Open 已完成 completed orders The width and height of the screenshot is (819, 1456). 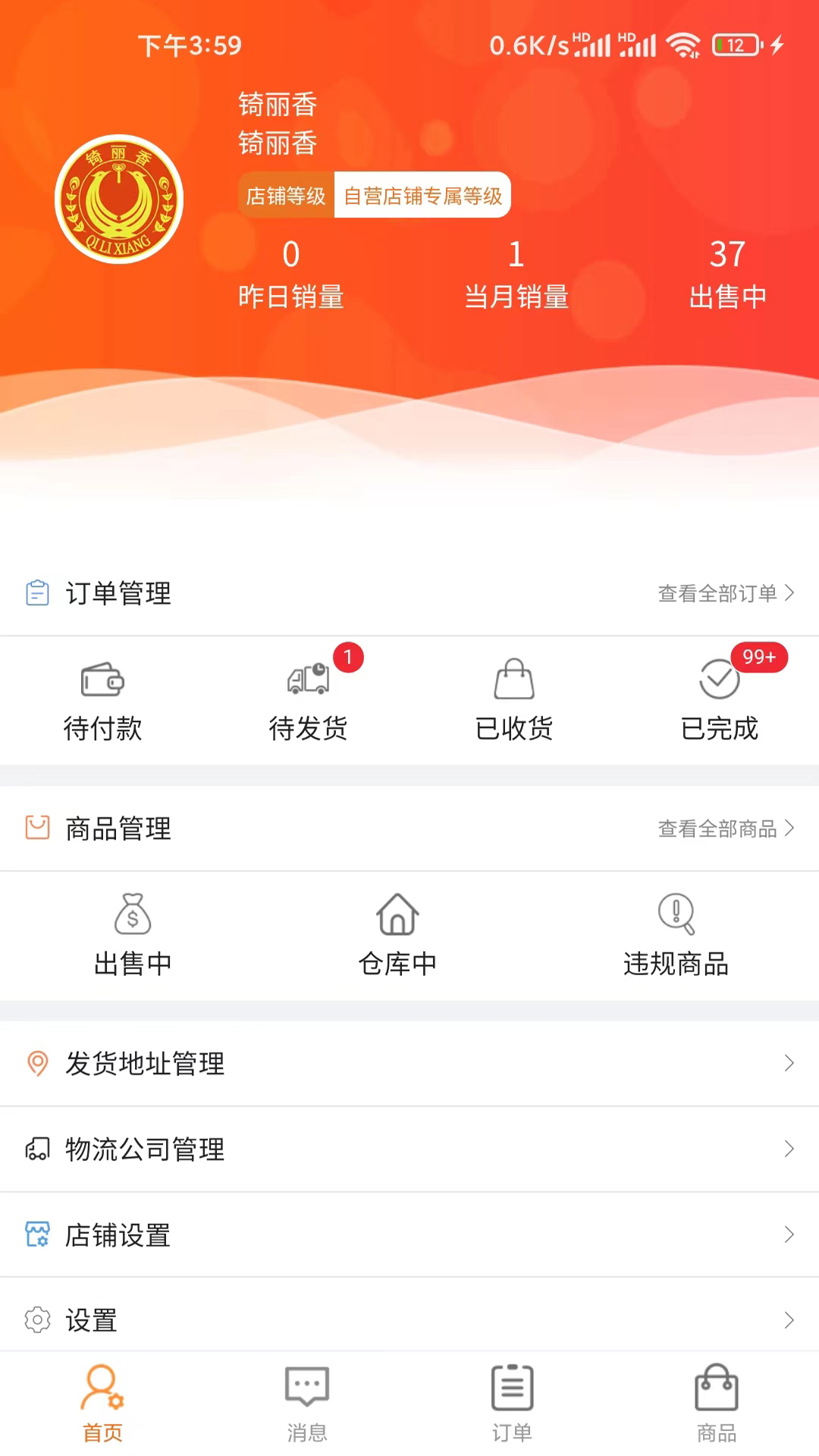click(x=719, y=701)
